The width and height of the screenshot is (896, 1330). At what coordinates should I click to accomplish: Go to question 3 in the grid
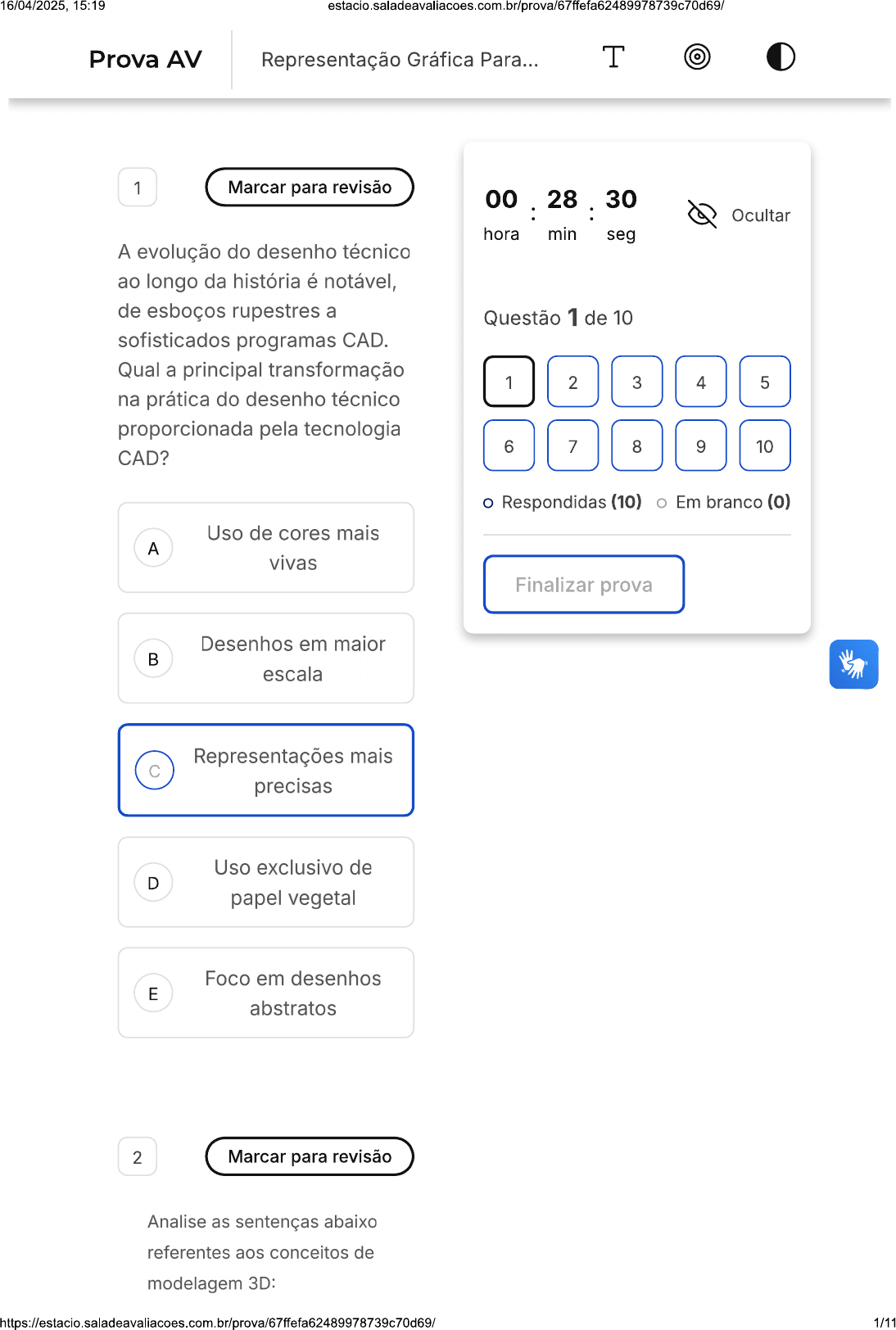point(637,382)
